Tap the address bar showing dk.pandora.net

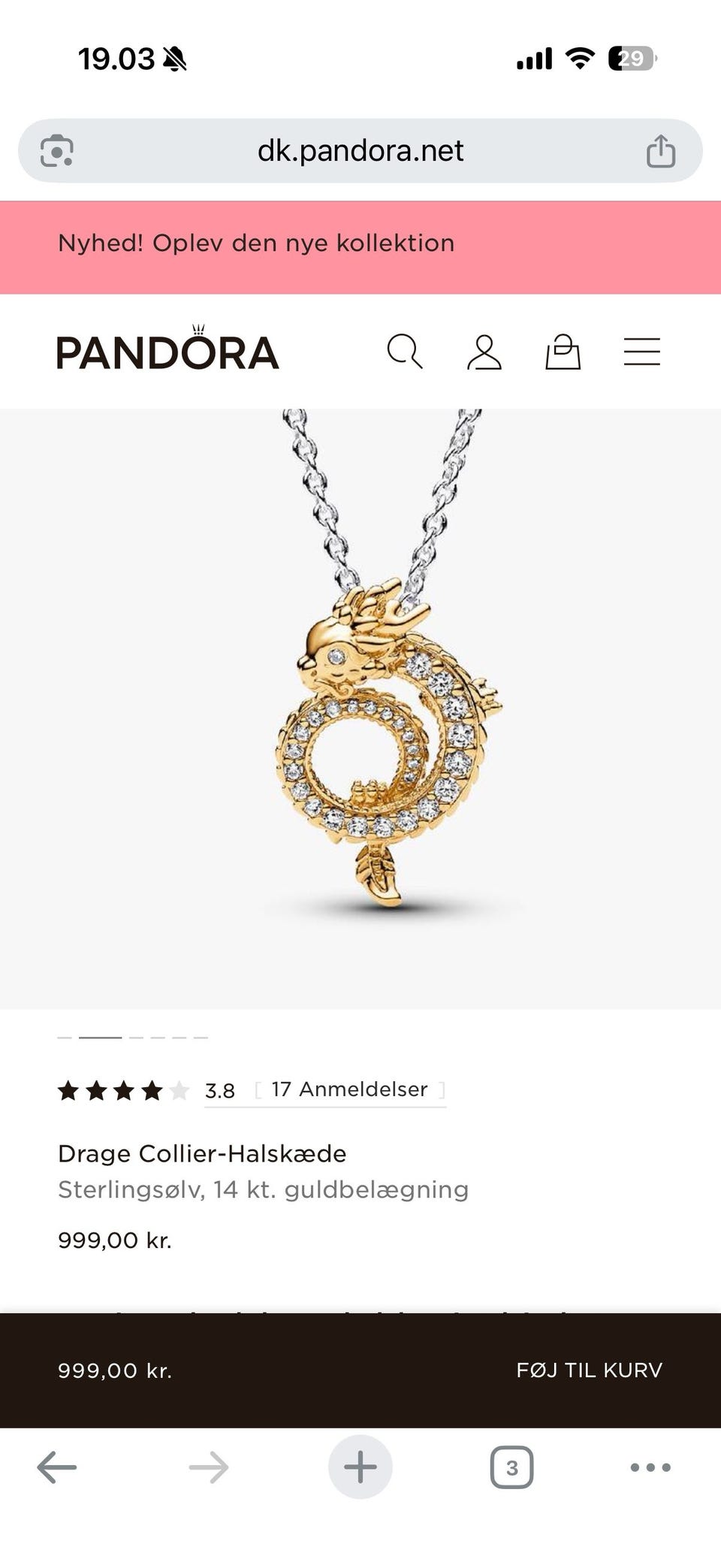[x=359, y=150]
